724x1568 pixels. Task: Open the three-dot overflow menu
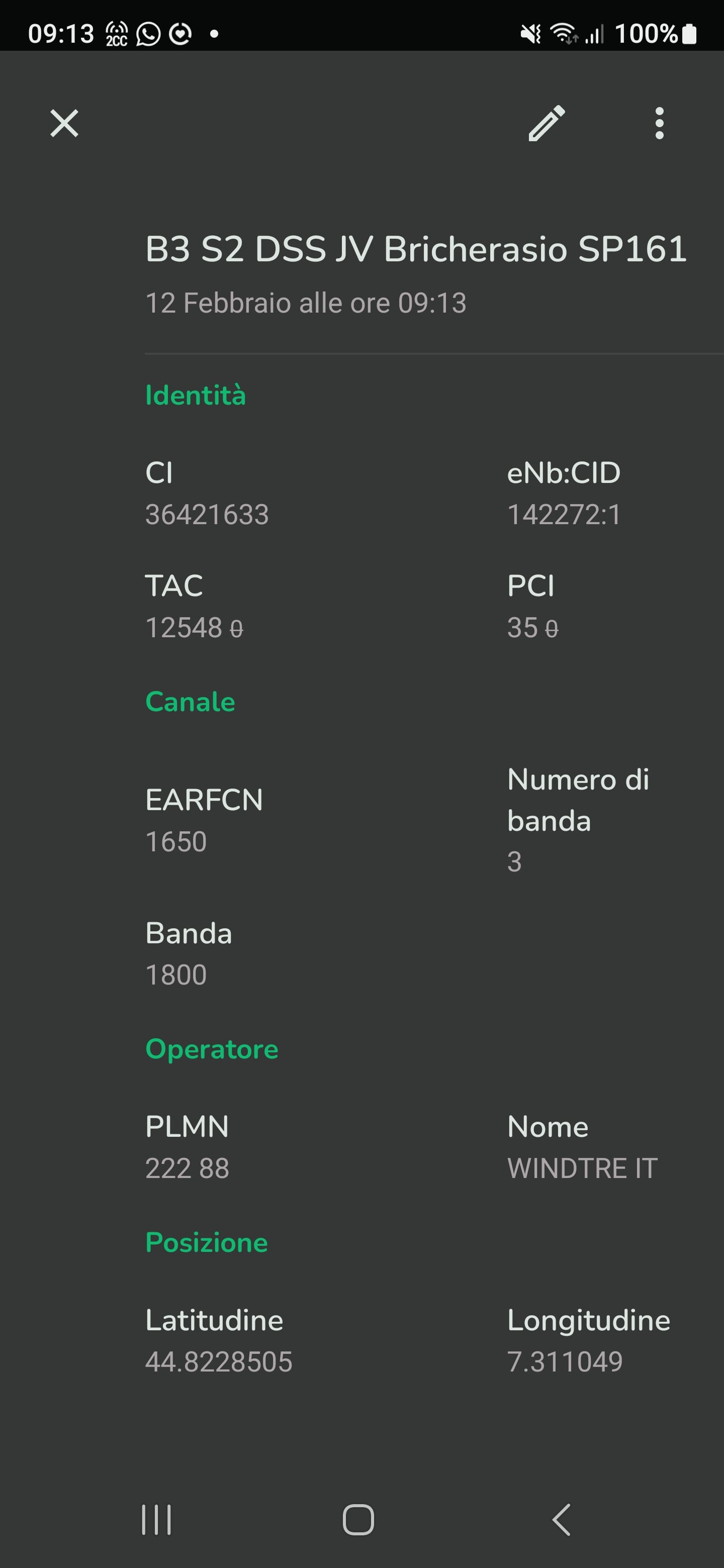(659, 124)
